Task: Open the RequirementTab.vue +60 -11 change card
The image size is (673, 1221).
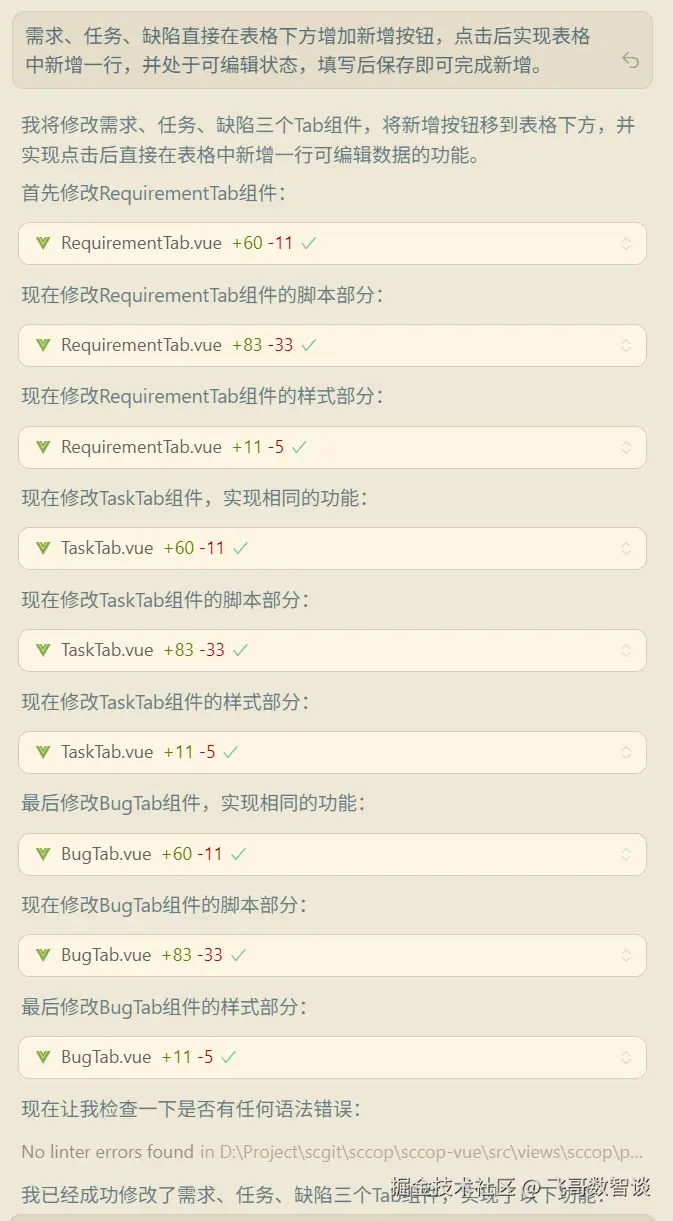Action: click(x=331, y=243)
